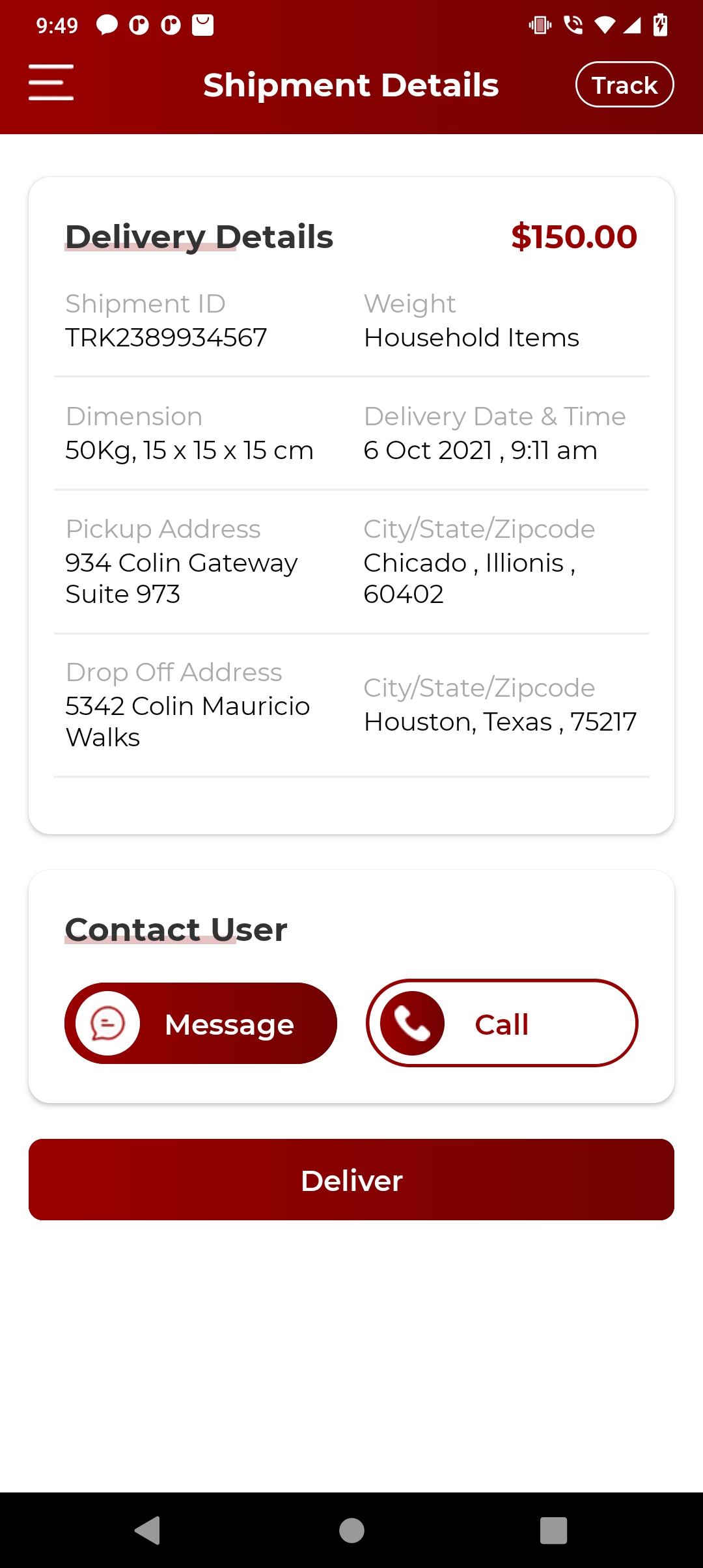Message the contact user
703x1568 pixels.
point(200,1024)
